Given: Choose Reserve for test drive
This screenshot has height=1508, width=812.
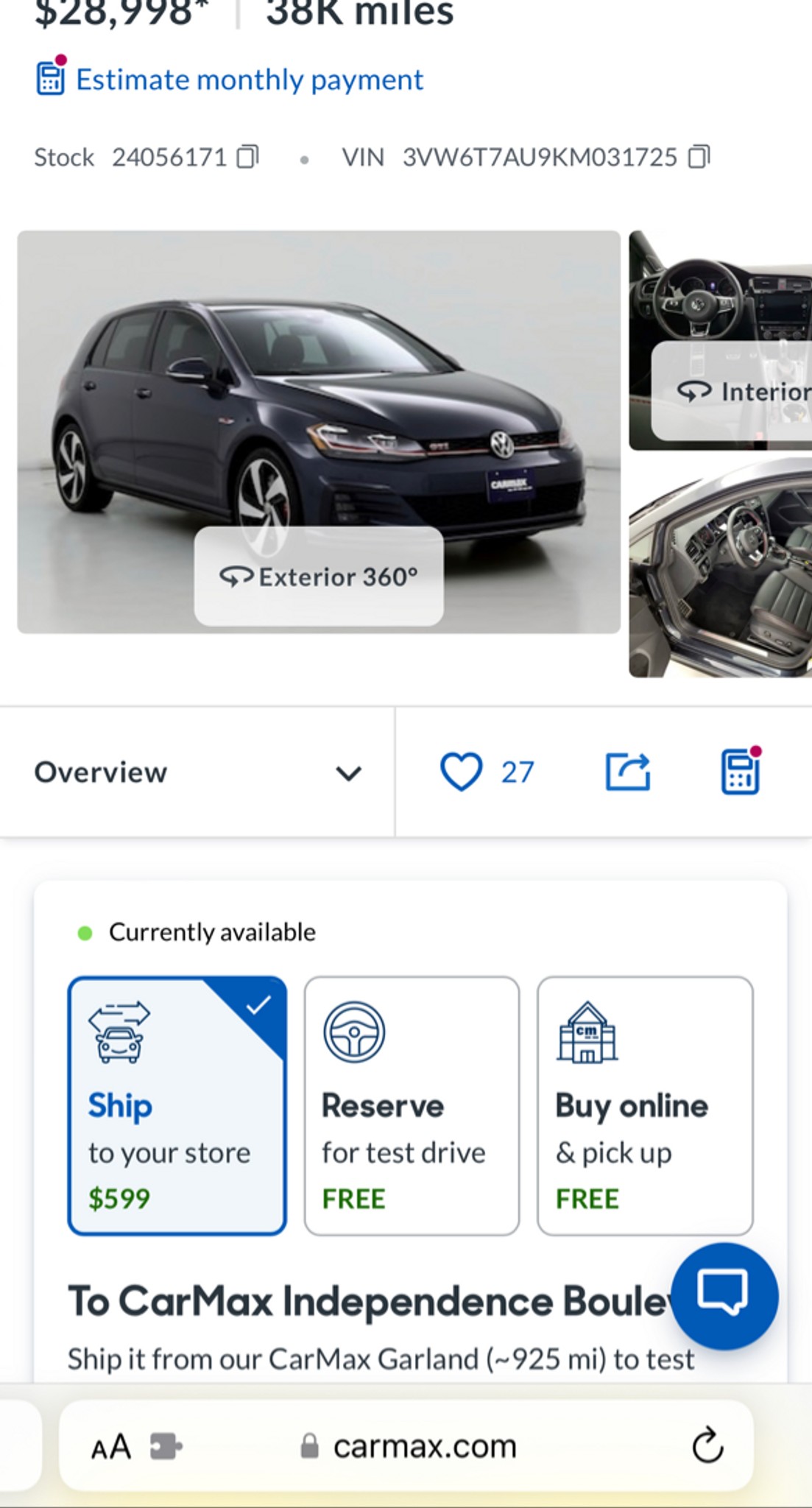Looking at the screenshot, I should pyautogui.click(x=412, y=1105).
